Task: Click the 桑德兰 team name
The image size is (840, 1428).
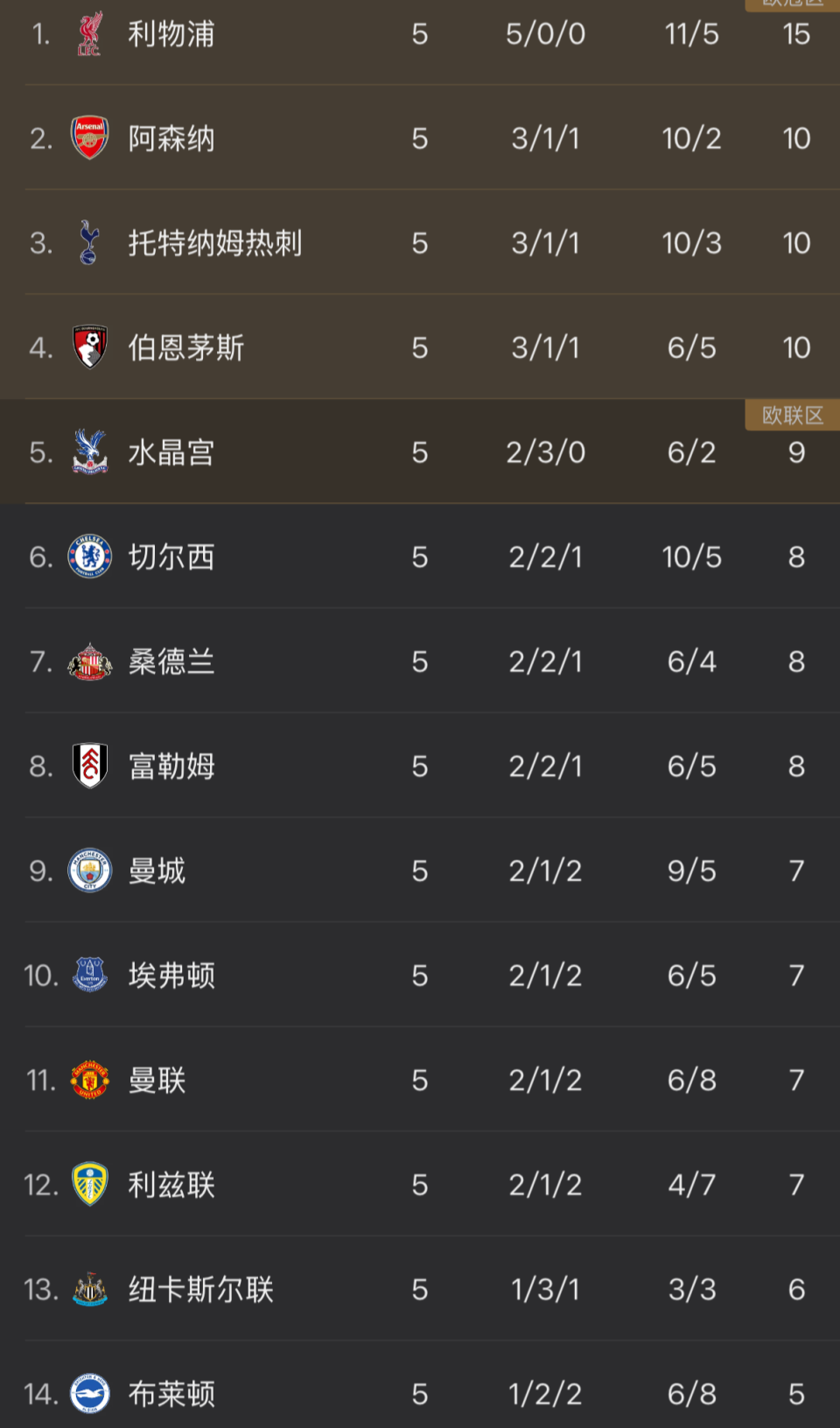Action: click(x=172, y=661)
